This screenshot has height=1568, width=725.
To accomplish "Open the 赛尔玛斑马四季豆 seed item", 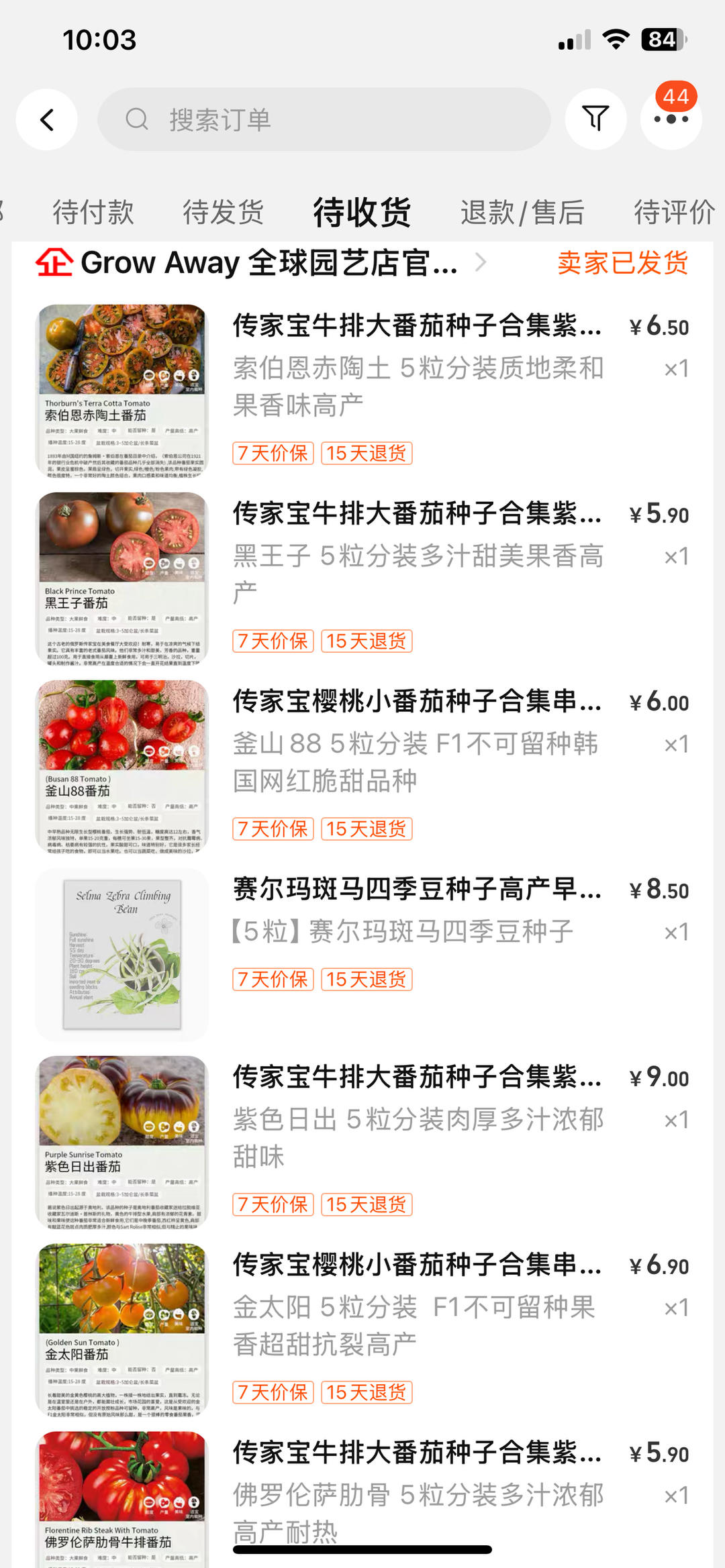I will click(416, 890).
